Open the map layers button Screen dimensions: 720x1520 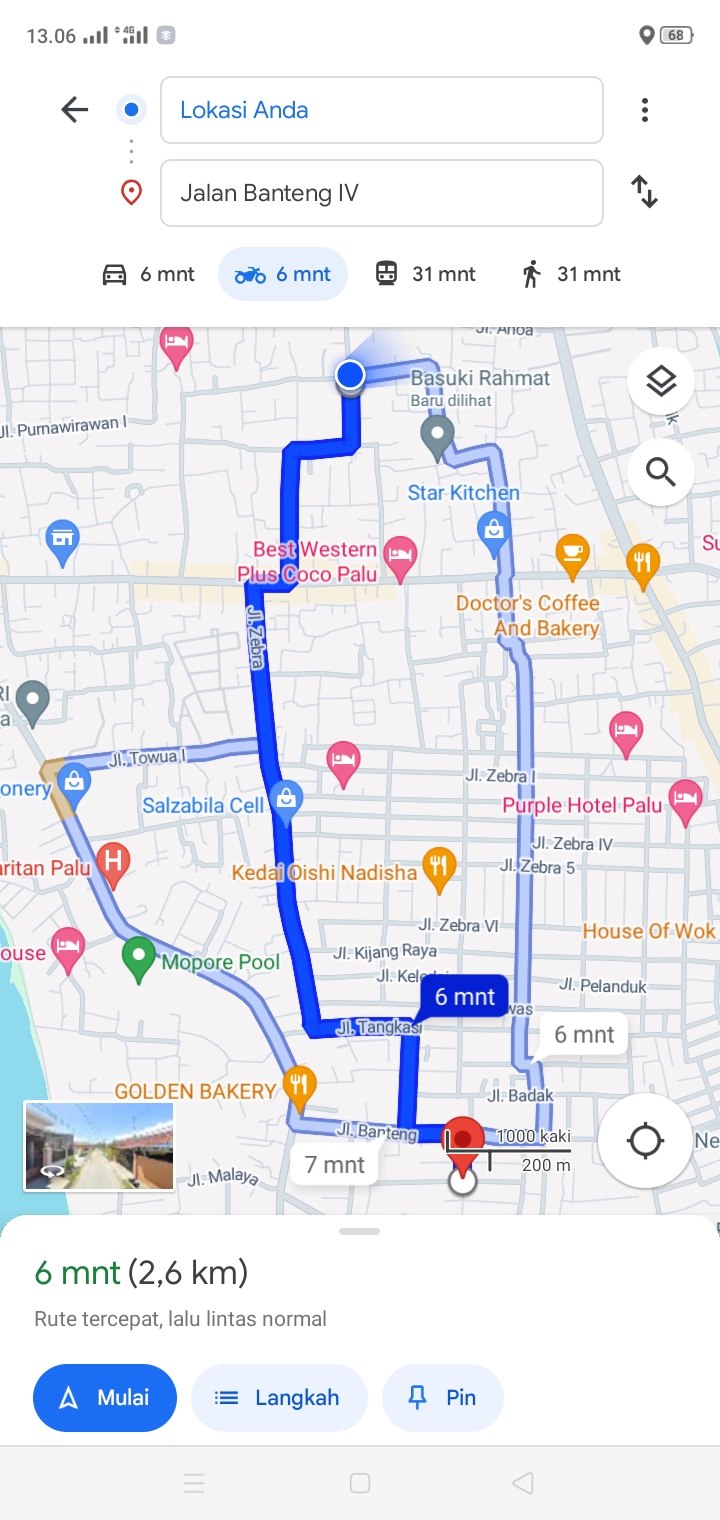point(661,381)
